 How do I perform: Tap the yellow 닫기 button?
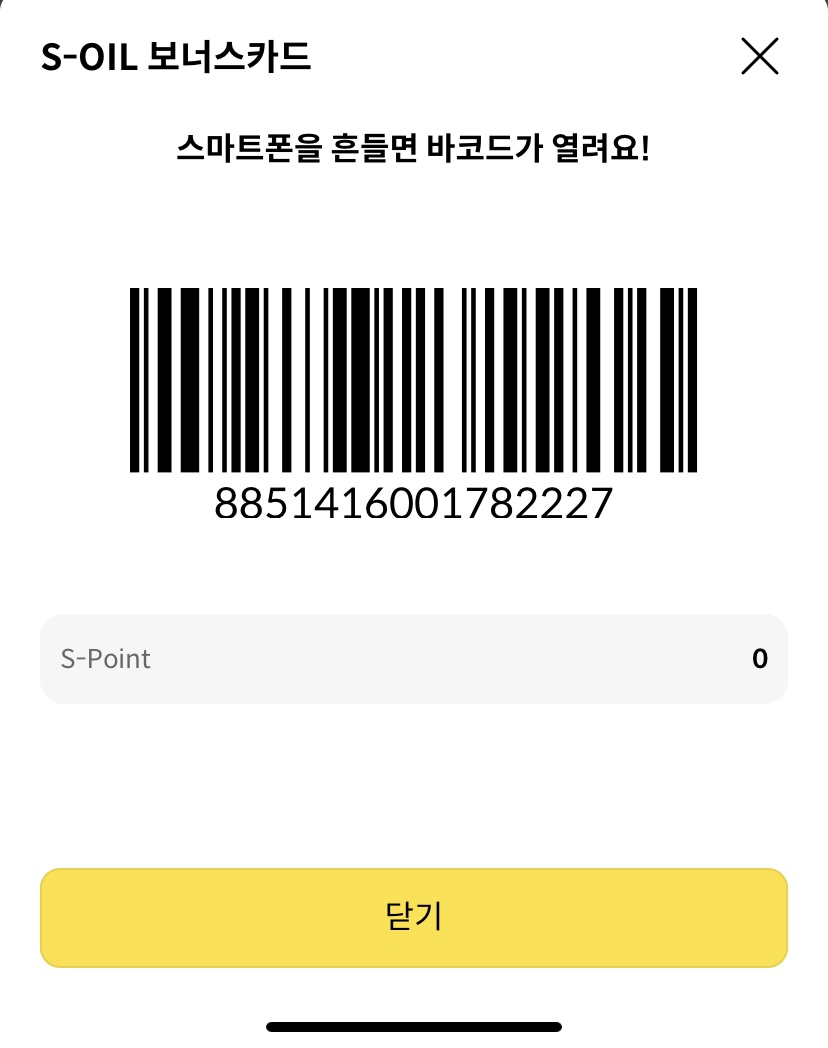[413, 917]
